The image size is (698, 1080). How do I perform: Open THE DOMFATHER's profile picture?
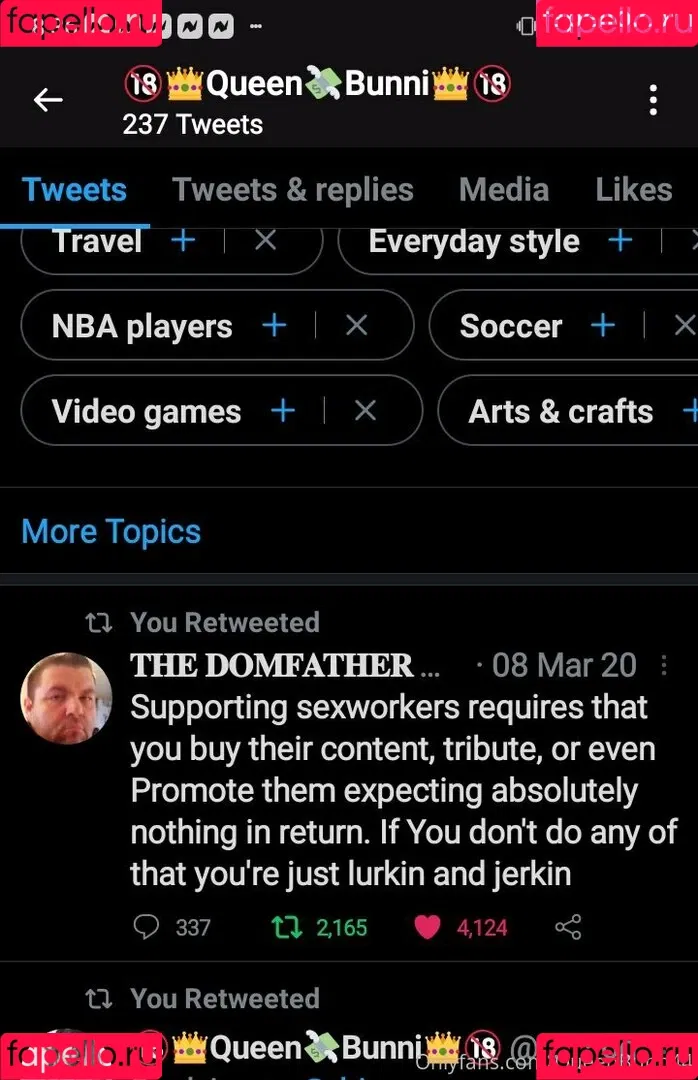pyautogui.click(x=66, y=698)
